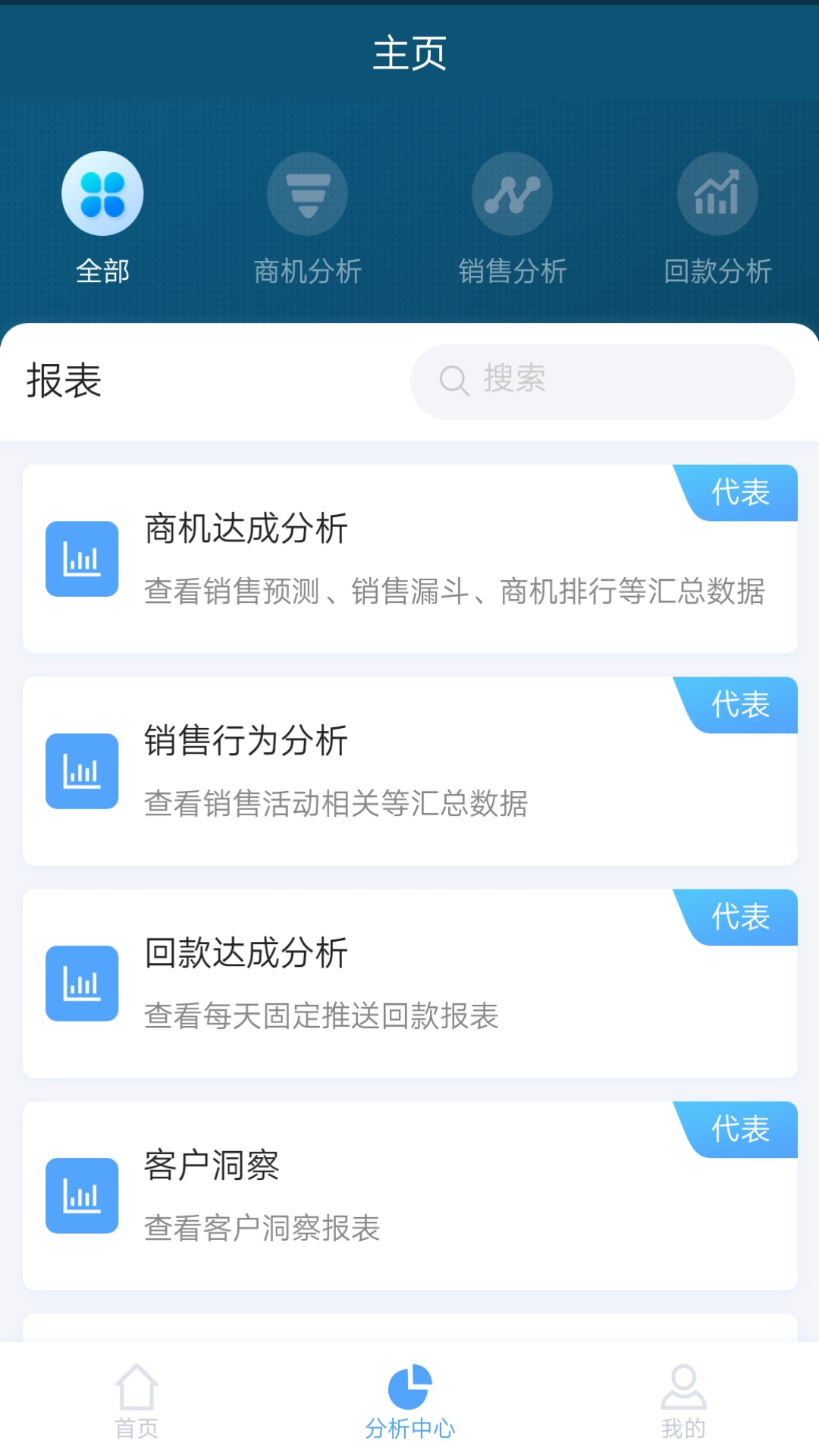This screenshot has height=1456, width=819.
Task: Click the chart icon beside 销售行为分析
Action: coord(81,771)
